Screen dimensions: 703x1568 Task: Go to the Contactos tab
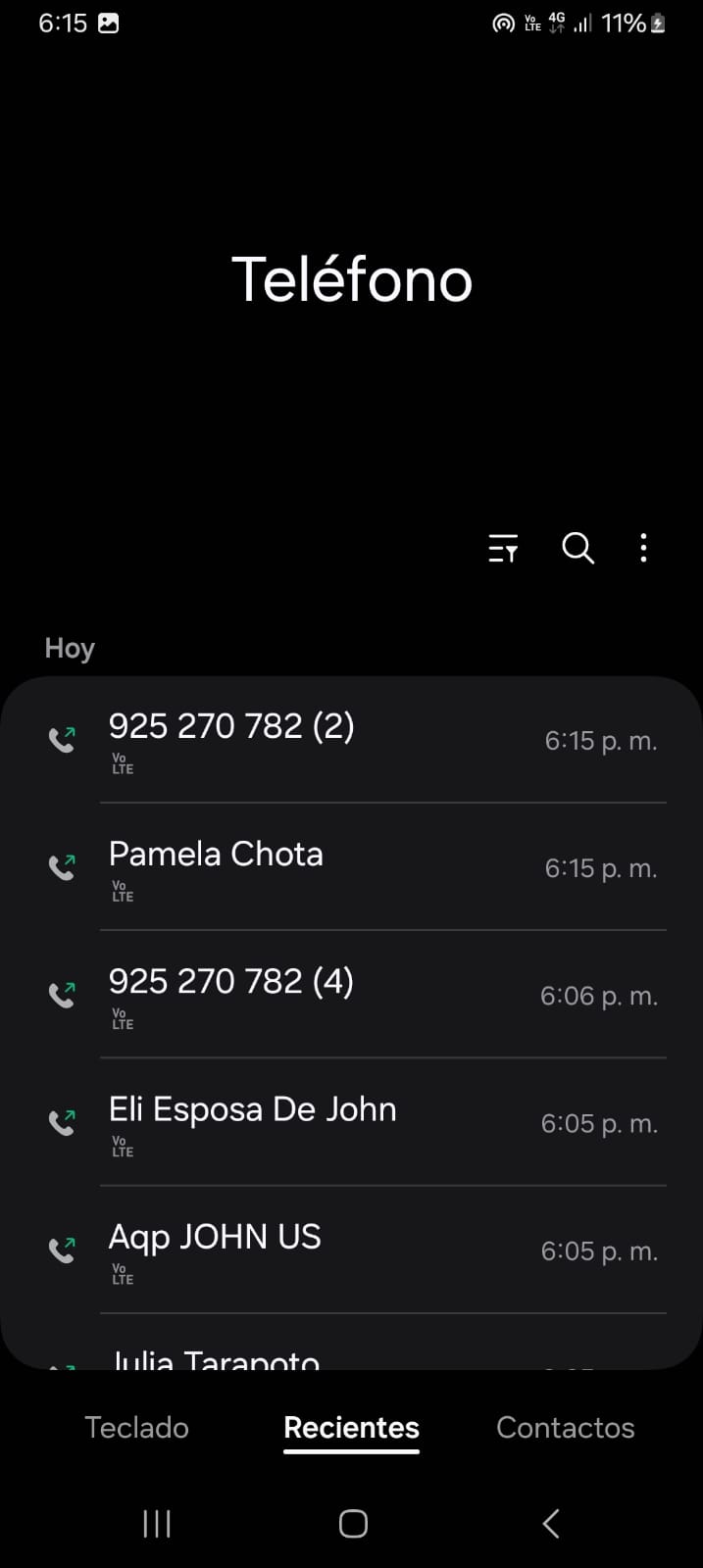[x=566, y=1428]
